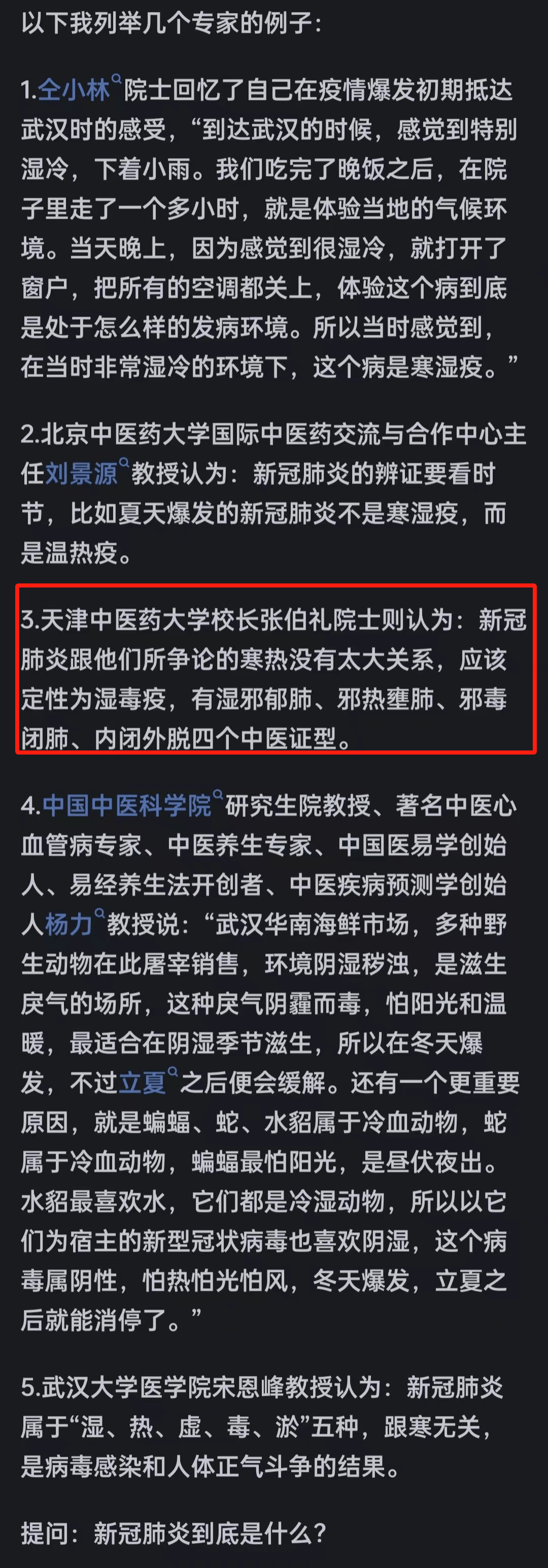This screenshot has height=1568, width=548.
Task: Open the 中国中医科学院 search link
Action: pyautogui.click(x=127, y=805)
